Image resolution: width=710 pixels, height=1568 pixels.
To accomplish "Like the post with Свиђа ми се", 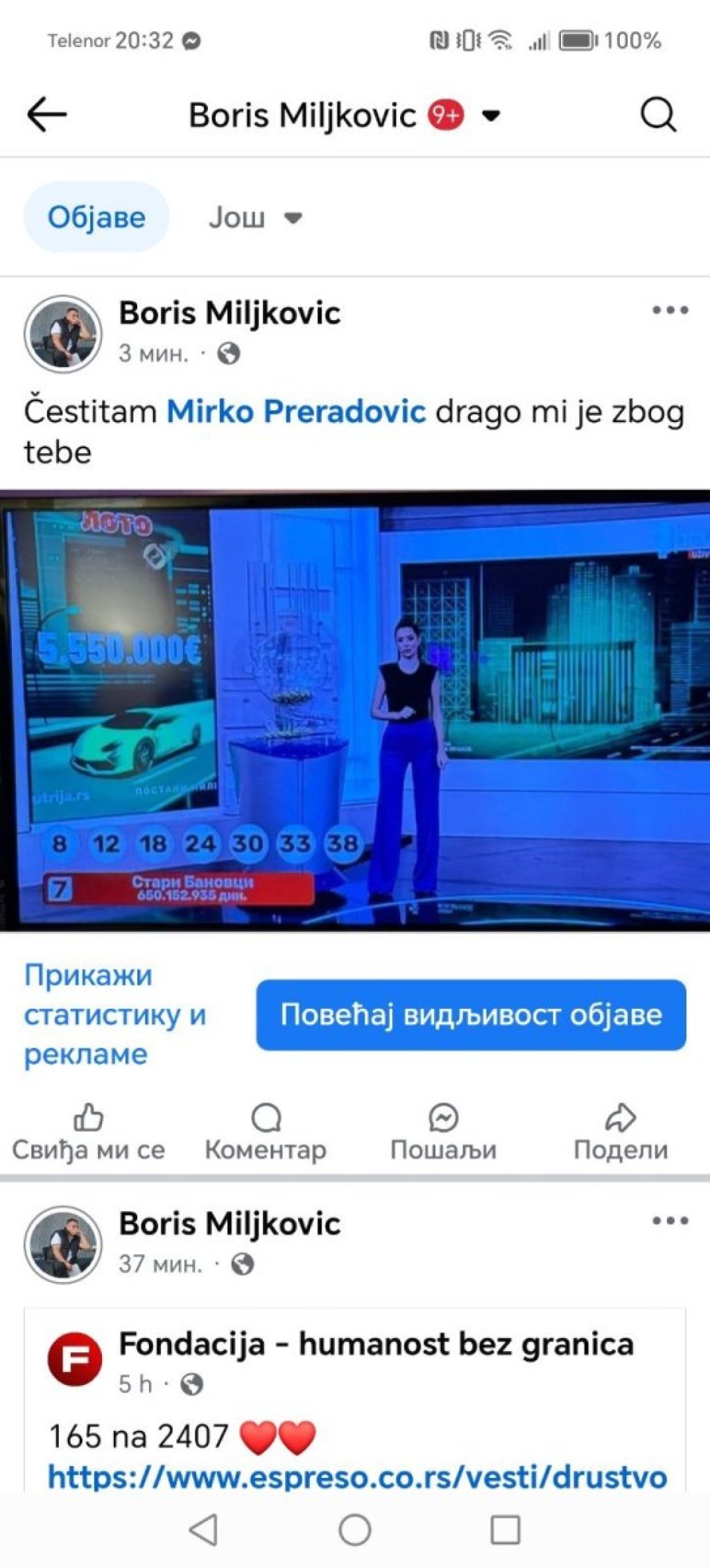I will point(89,1133).
